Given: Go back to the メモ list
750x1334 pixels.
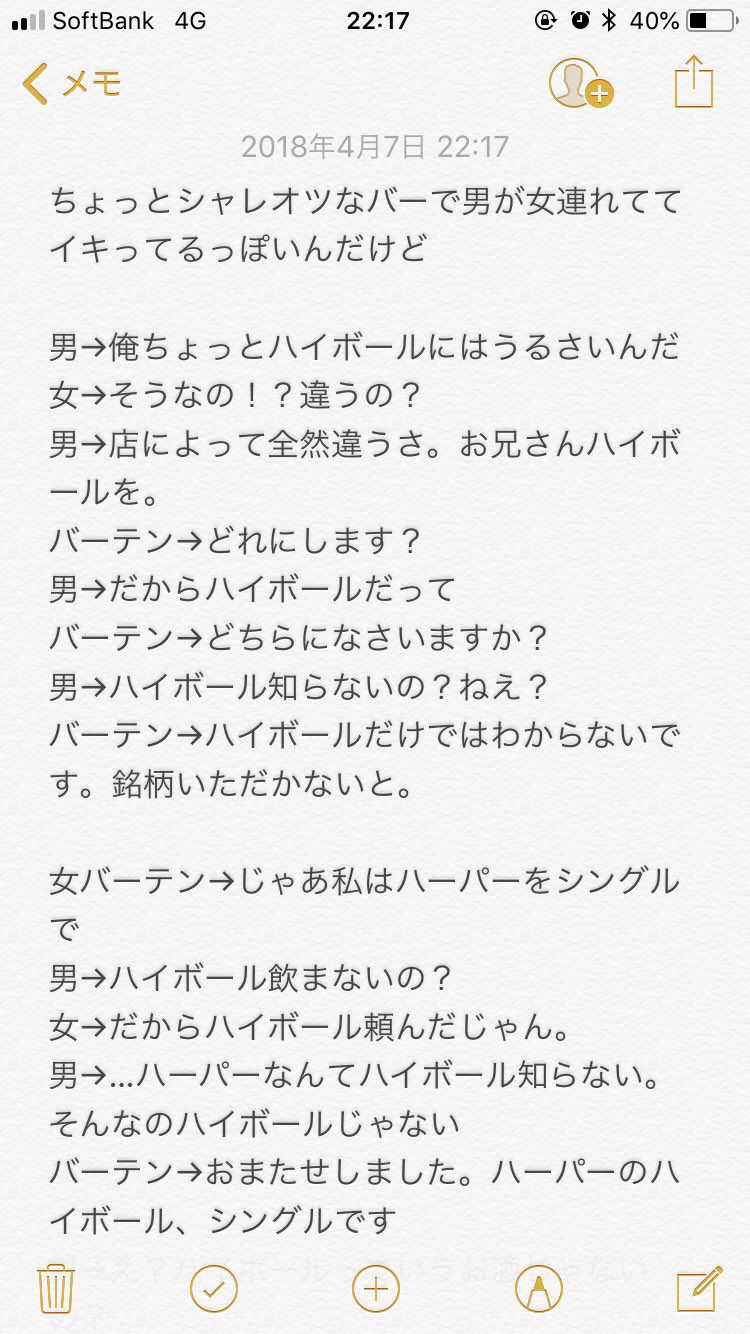Looking at the screenshot, I should point(72,84).
